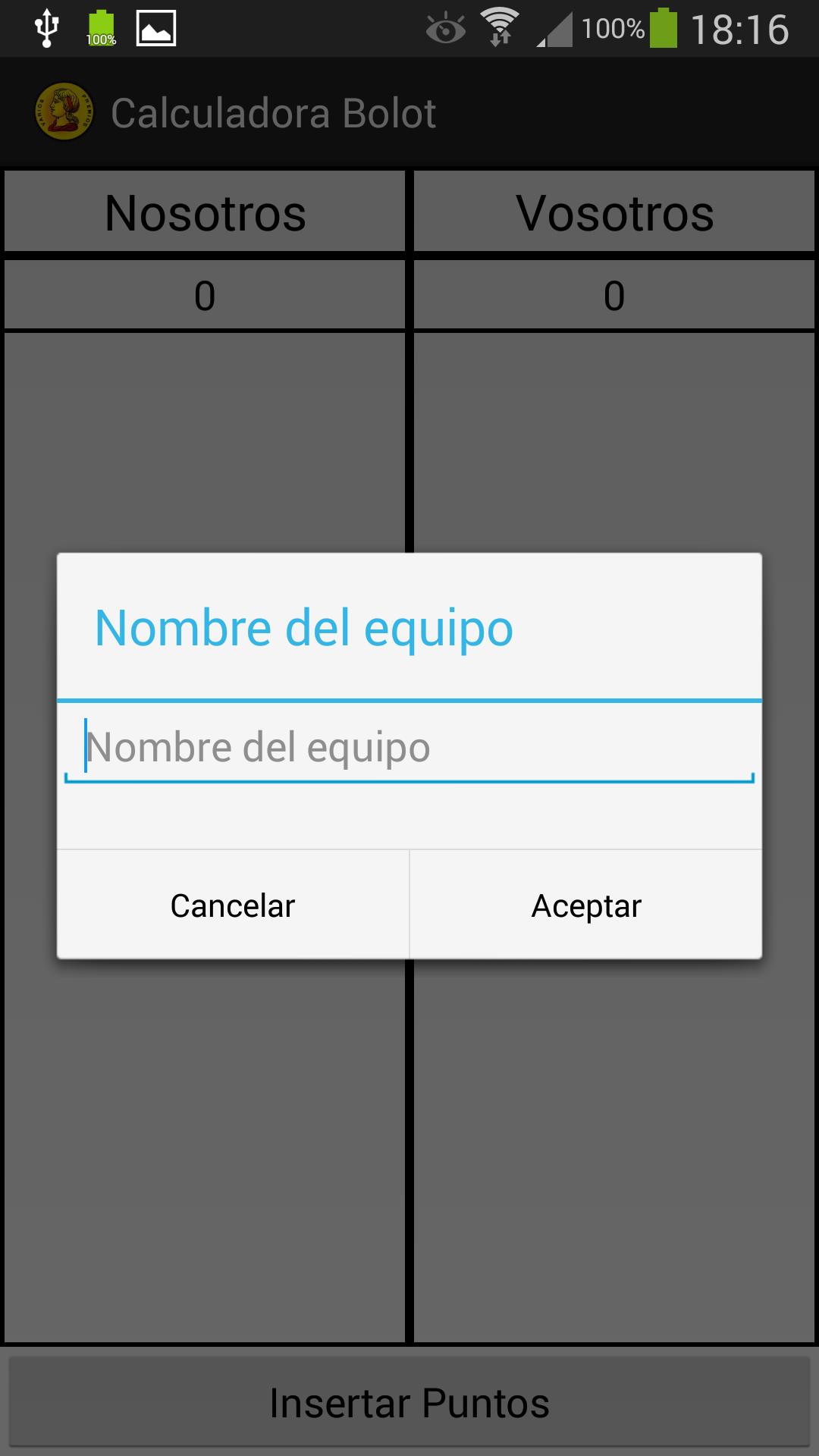Tap the Aceptar button to confirm team name
Viewport: 819px width, 1456px height.
pyautogui.click(x=586, y=905)
